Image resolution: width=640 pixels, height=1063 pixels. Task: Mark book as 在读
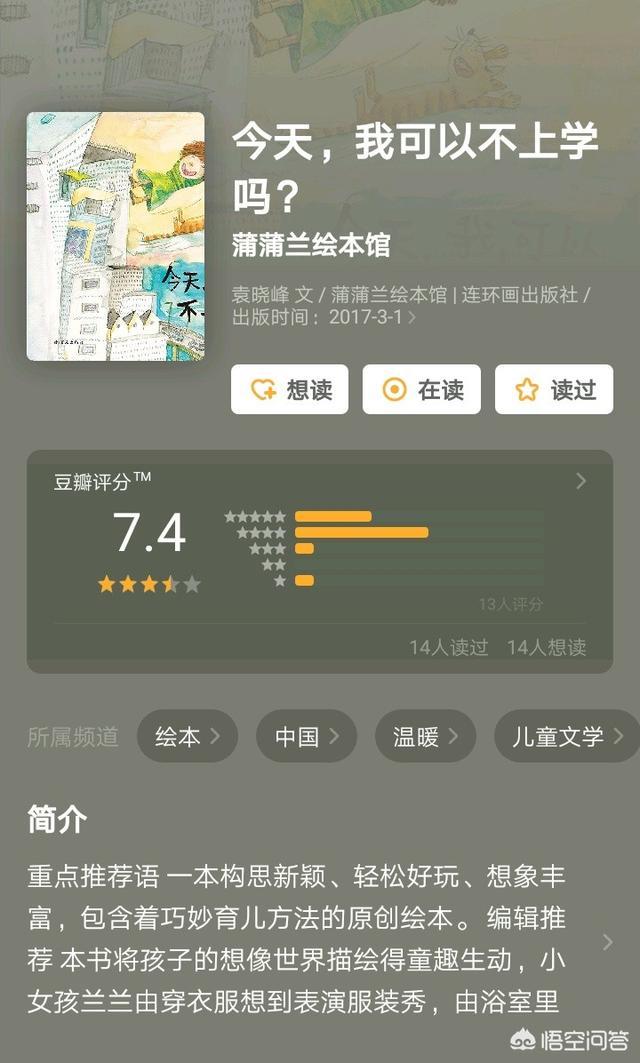[421, 390]
